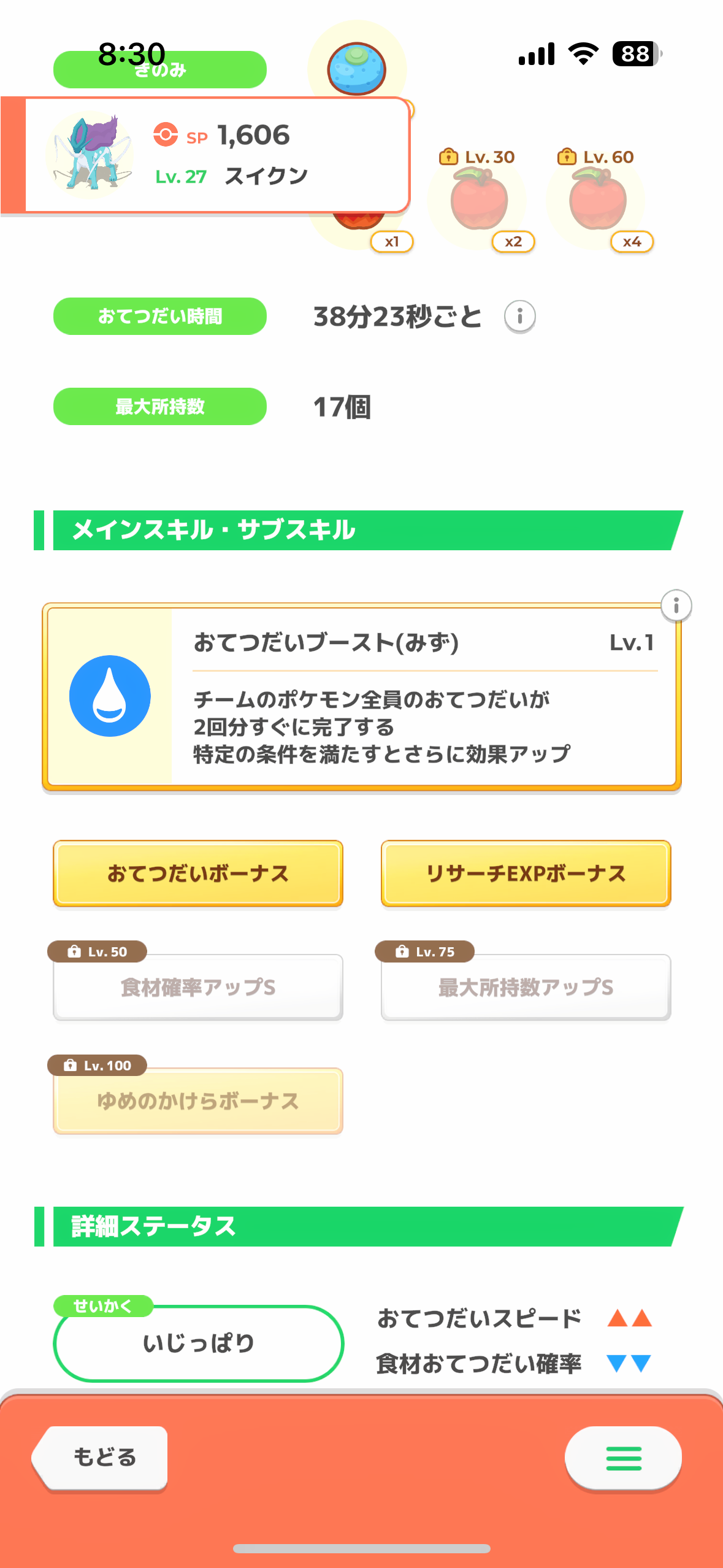This screenshot has width=723, height=1568.
Task: Open info icon on main skill card
Action: [x=676, y=606]
